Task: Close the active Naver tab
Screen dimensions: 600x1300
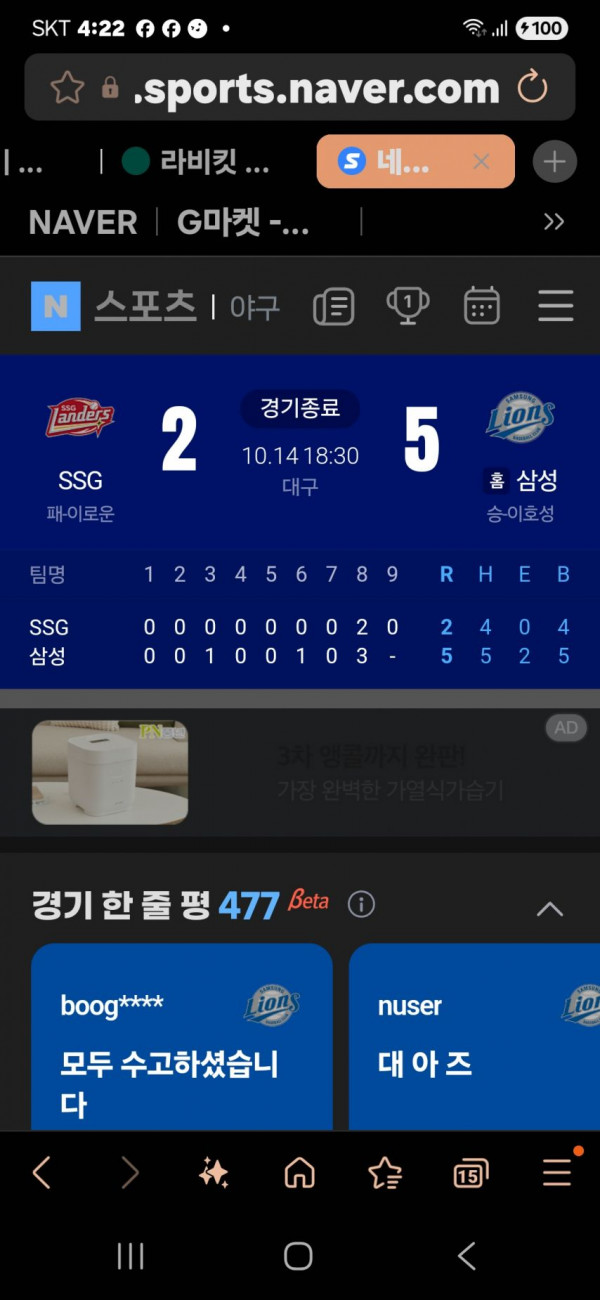Action: pos(481,161)
